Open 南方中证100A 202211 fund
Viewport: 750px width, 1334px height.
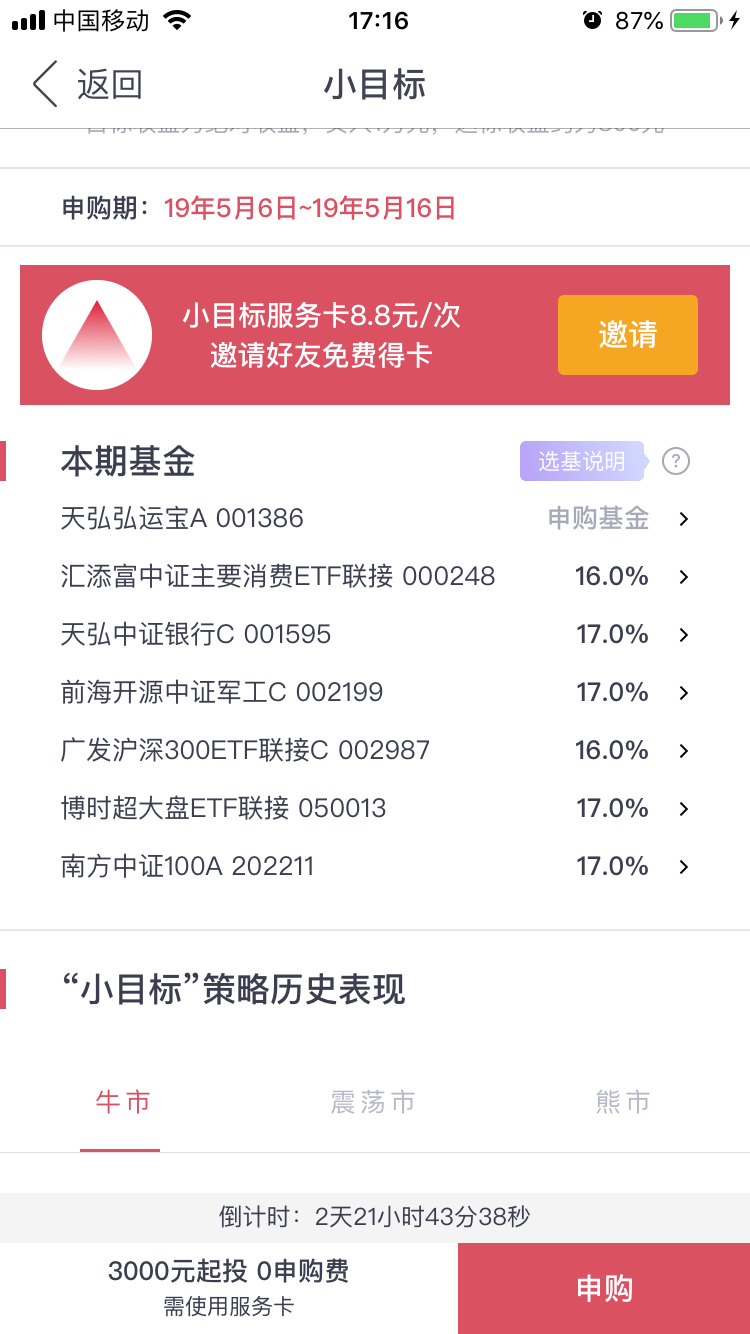pyautogui.click(x=375, y=866)
